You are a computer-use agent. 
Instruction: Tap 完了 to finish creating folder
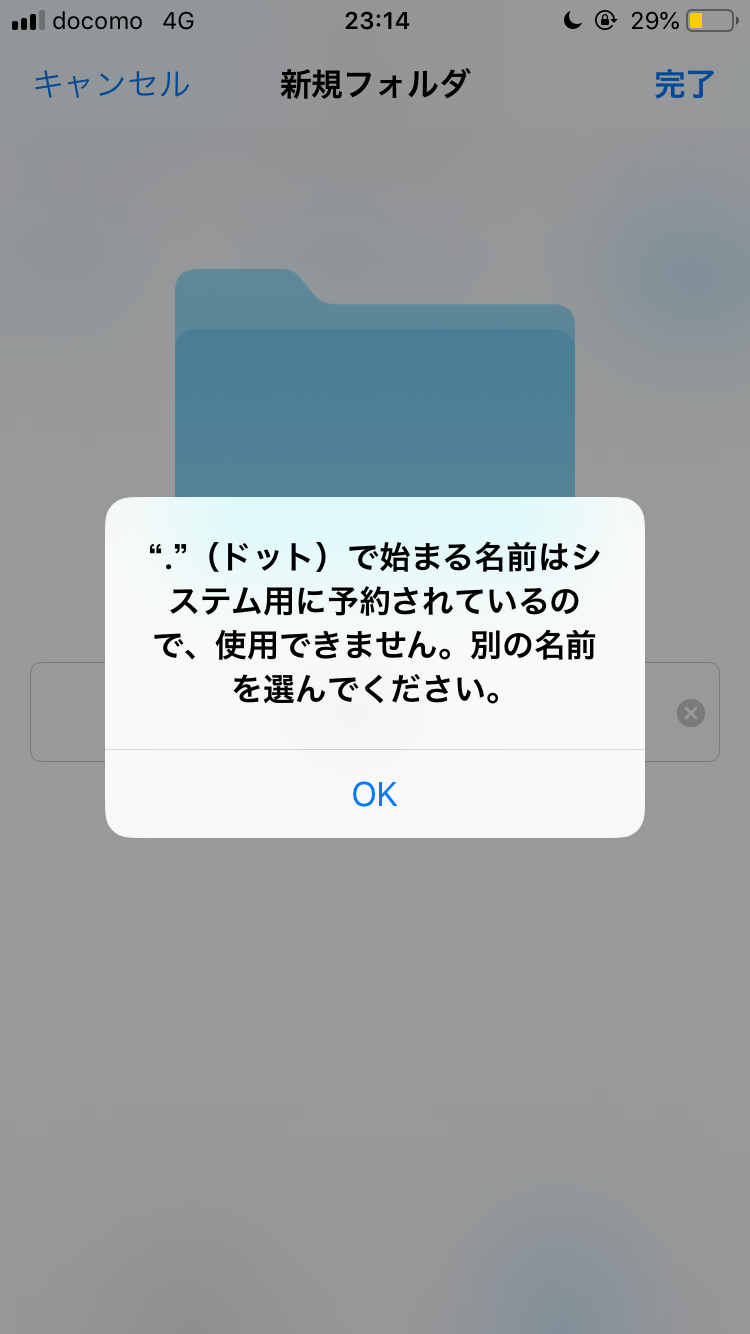tap(684, 84)
